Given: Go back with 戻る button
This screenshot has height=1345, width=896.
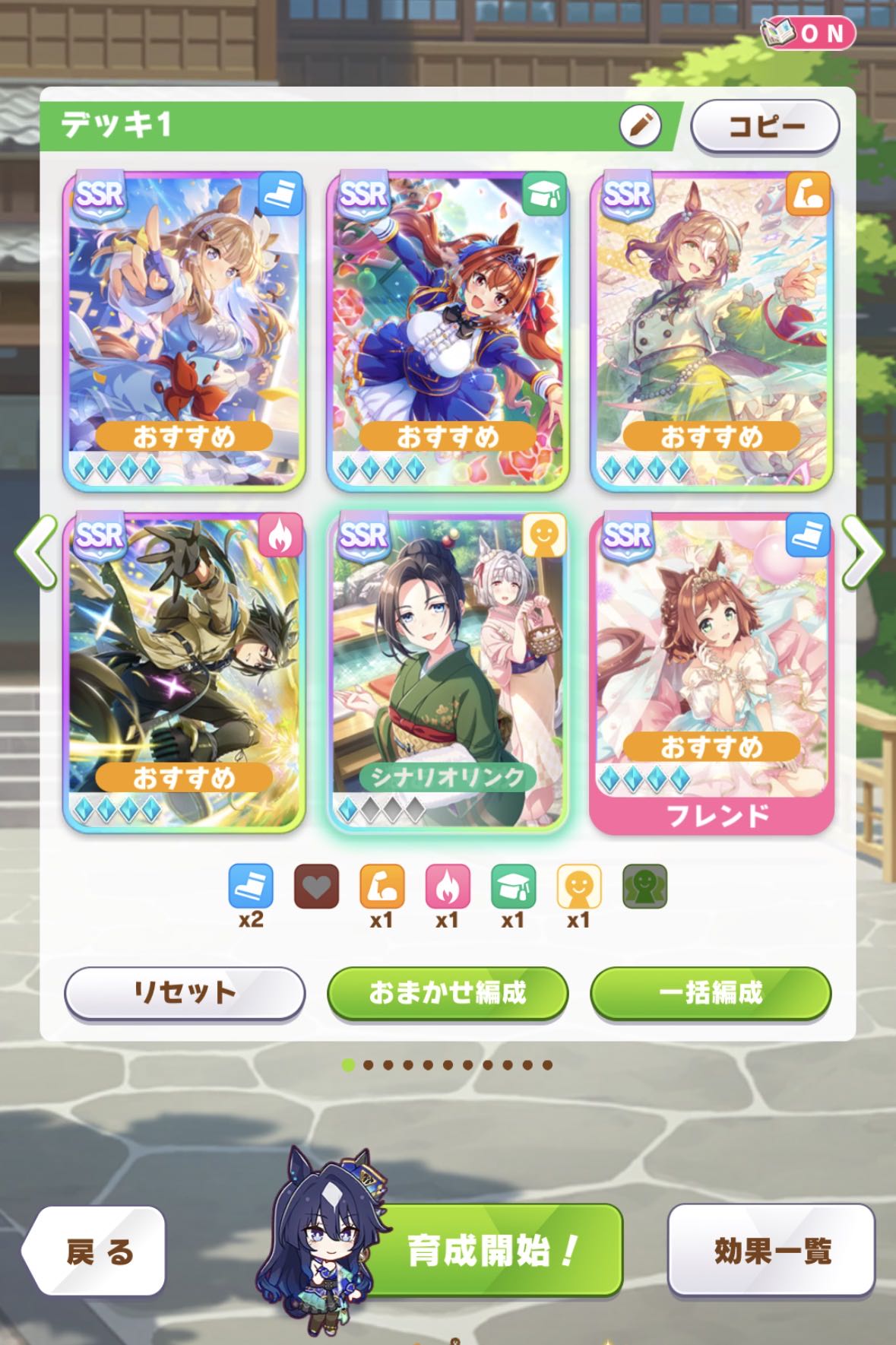Looking at the screenshot, I should (x=97, y=1251).
